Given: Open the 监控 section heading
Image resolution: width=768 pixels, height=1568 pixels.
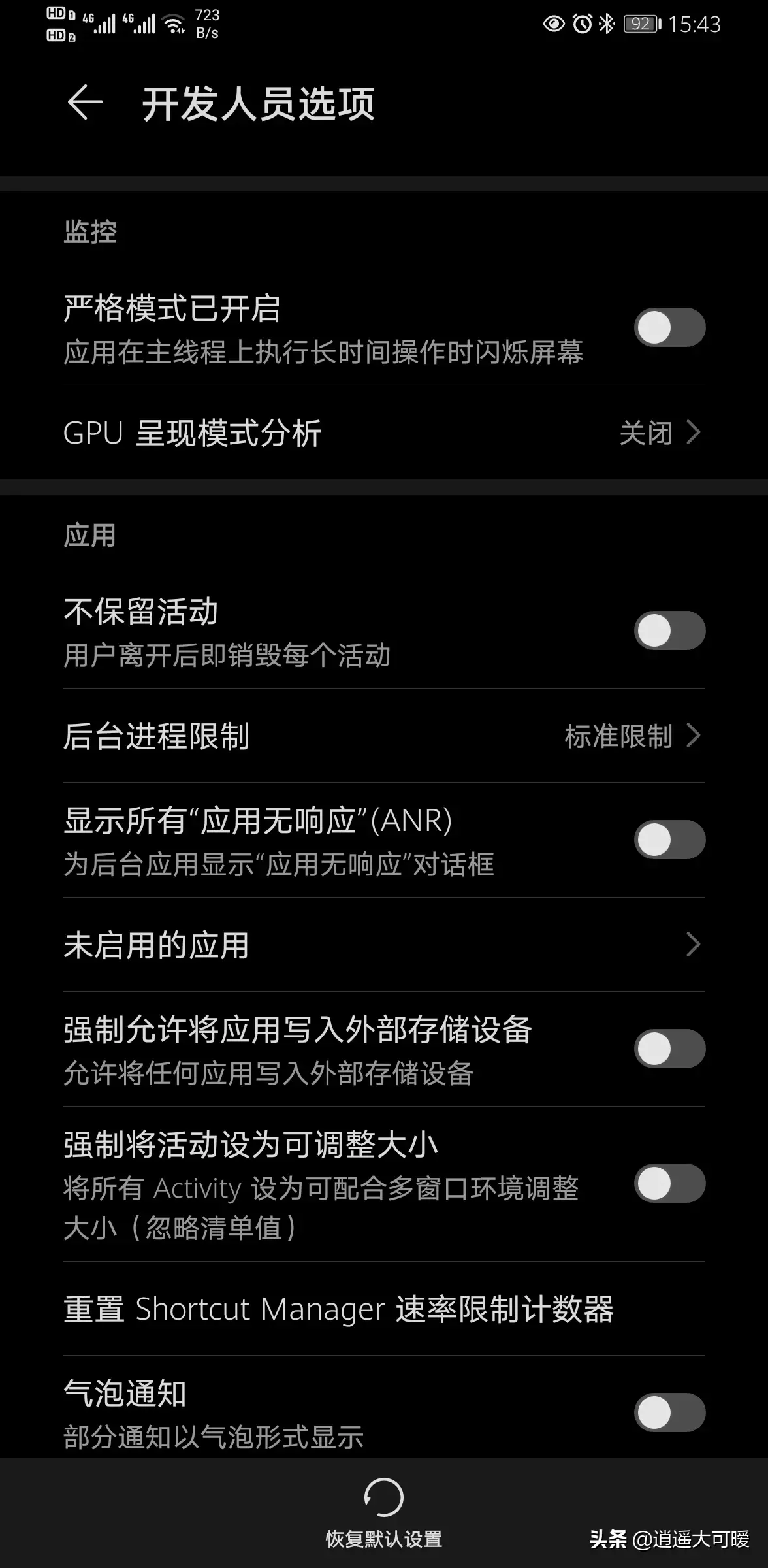Looking at the screenshot, I should pos(89,231).
